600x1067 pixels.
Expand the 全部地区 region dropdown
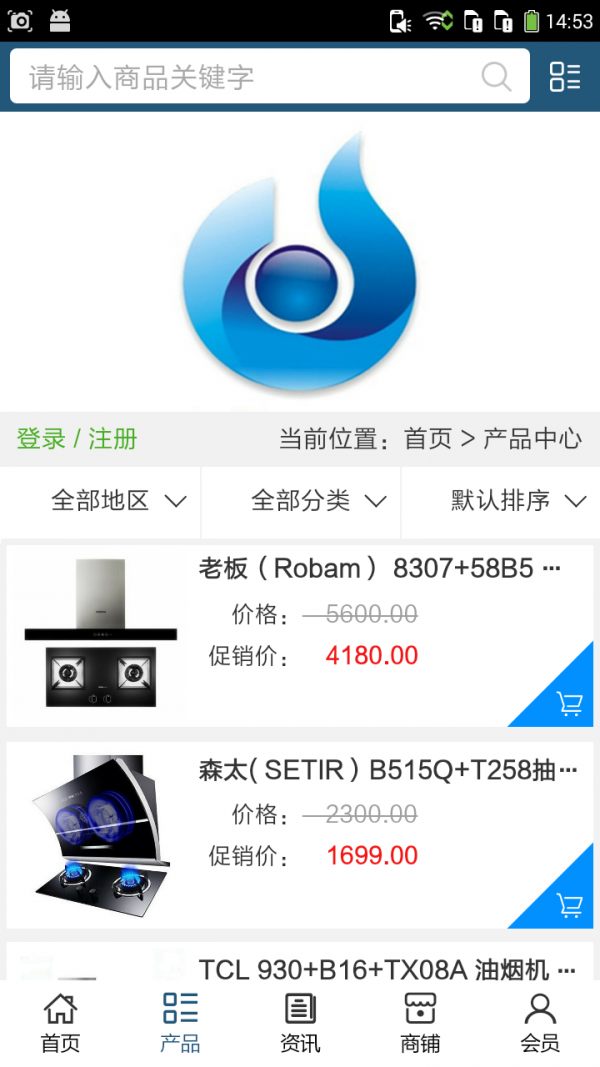(x=118, y=501)
